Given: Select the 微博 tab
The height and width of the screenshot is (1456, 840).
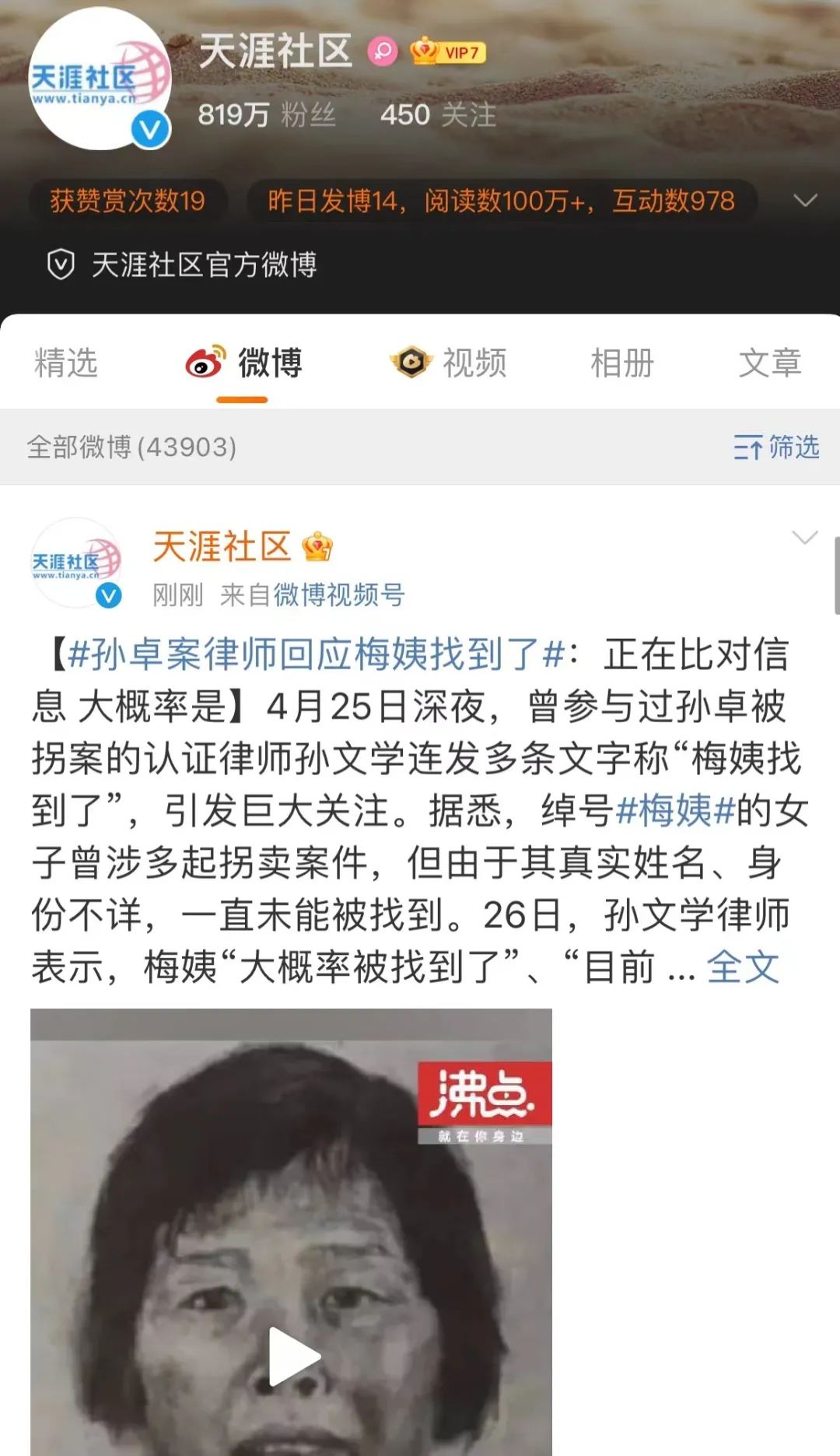Looking at the screenshot, I should click(x=243, y=363).
